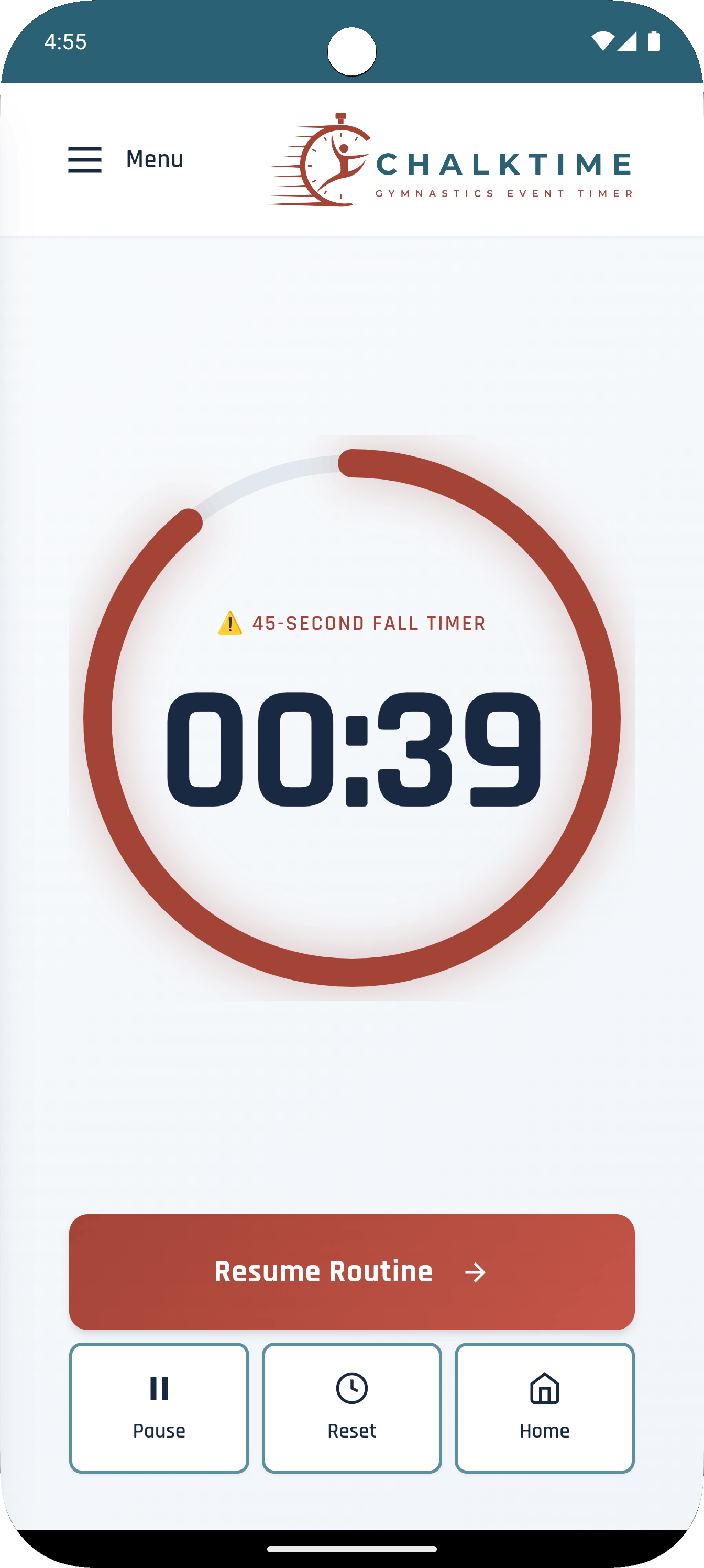Pause the fall timer

coord(159,1408)
